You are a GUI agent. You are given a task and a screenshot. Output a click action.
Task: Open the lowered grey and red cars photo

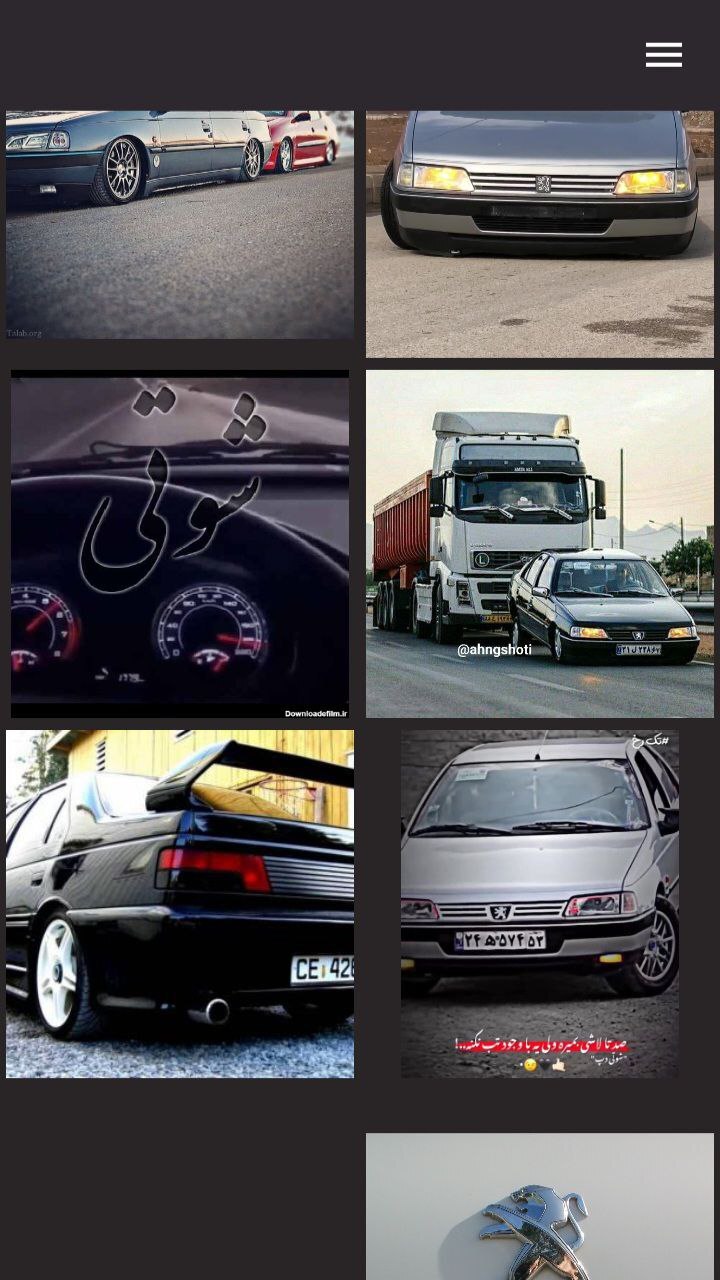coord(180,224)
